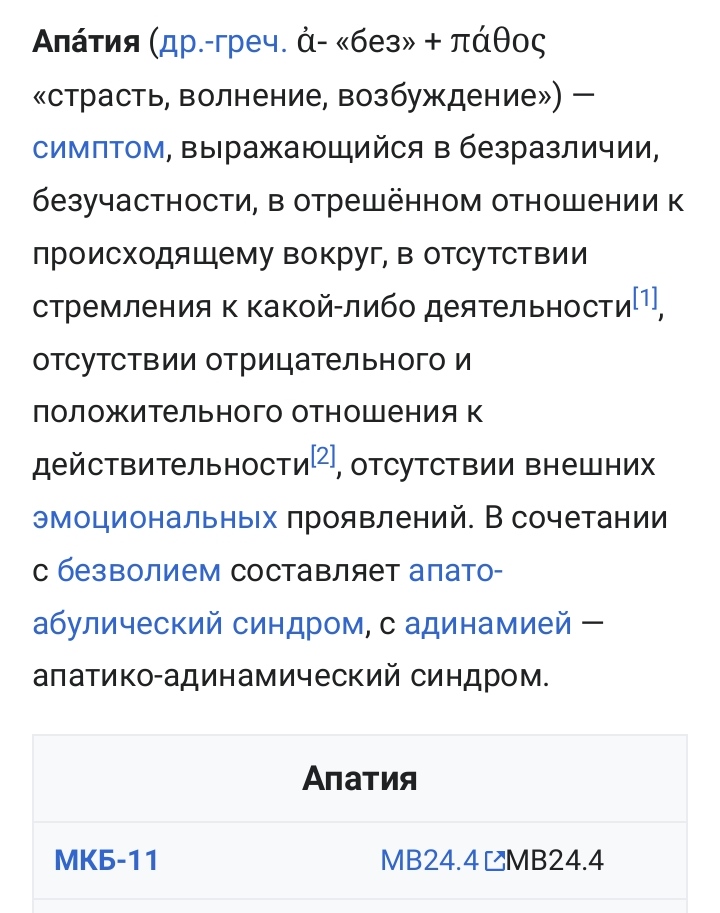Screen dimensions: 720x913
Task: Open апато-абулический синдром article
Action: (197, 625)
